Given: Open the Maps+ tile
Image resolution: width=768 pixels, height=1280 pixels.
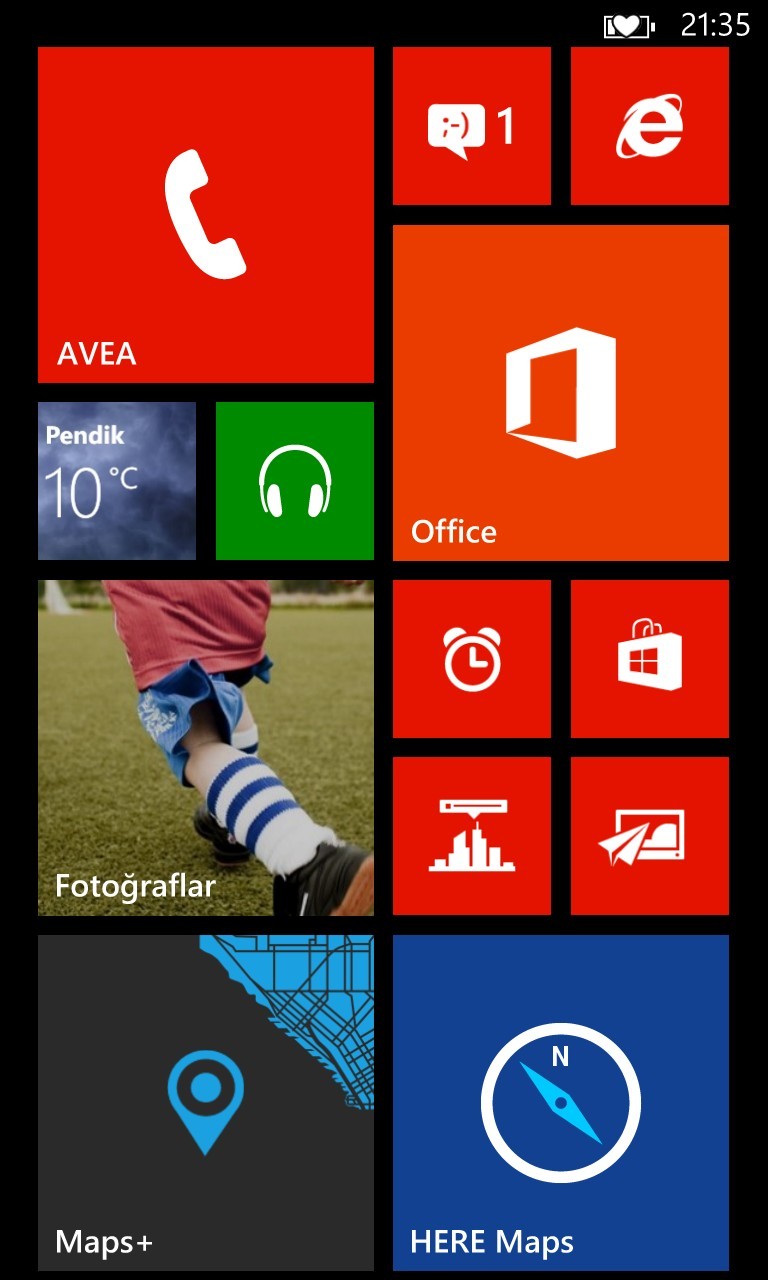Looking at the screenshot, I should click(206, 1103).
